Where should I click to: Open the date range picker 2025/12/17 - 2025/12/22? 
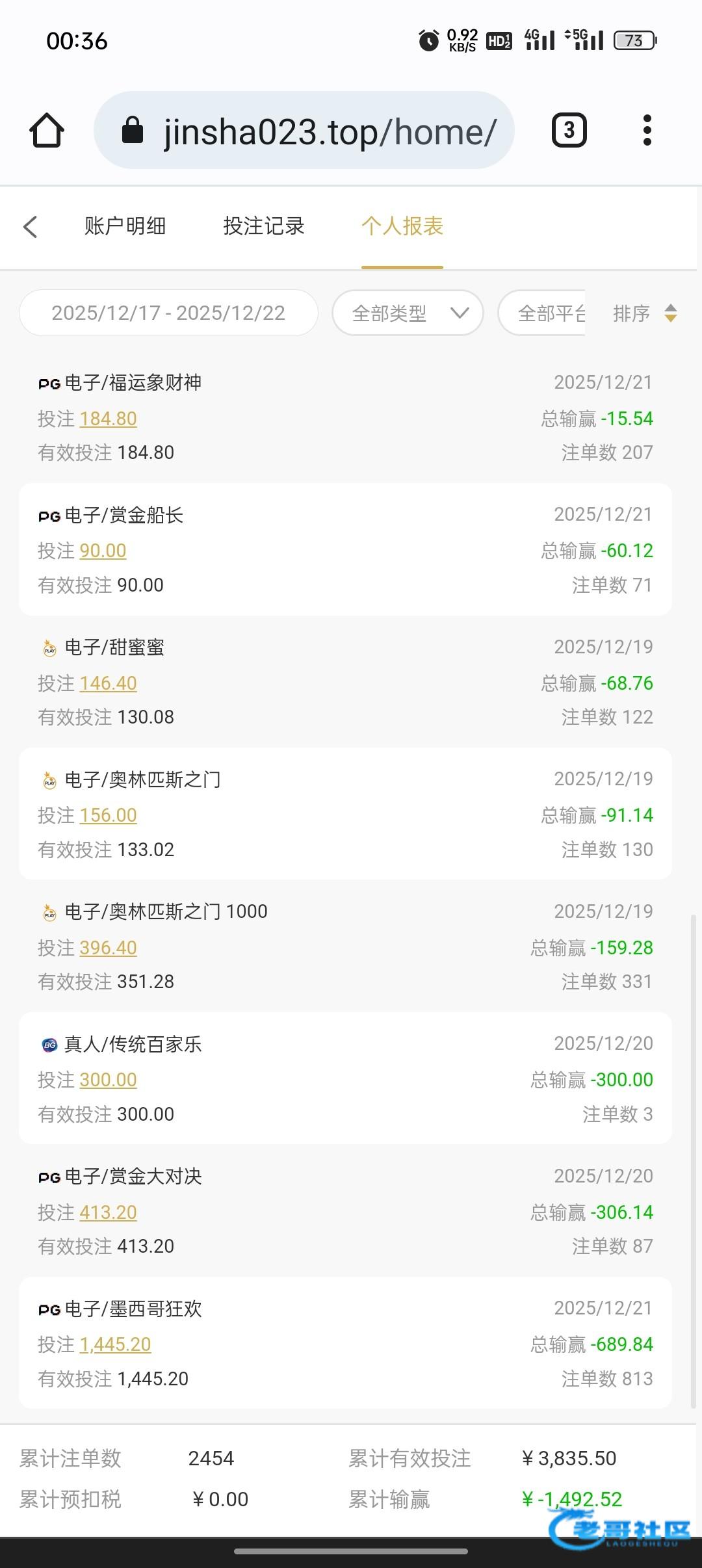[x=168, y=313]
